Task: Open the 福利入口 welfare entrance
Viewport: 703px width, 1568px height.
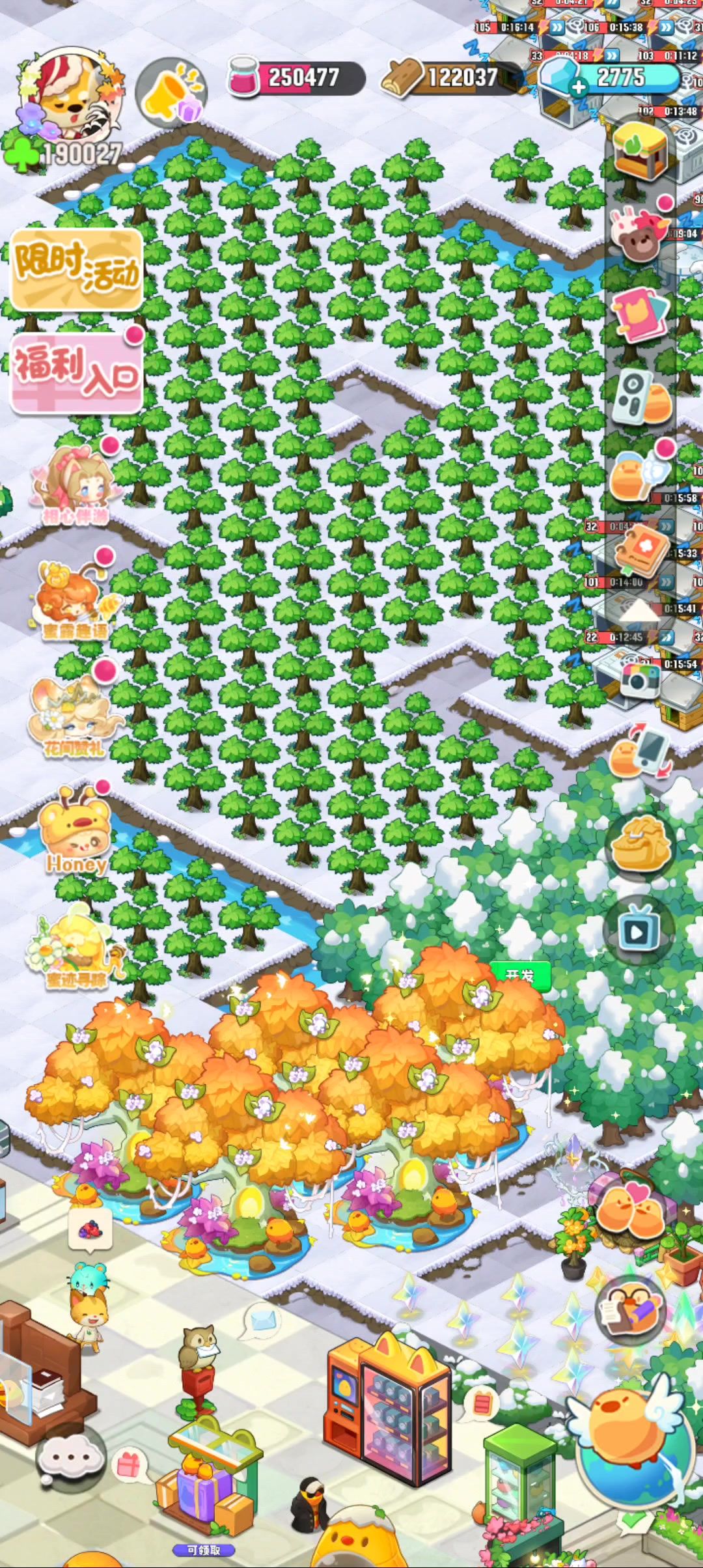Action: 76,372
